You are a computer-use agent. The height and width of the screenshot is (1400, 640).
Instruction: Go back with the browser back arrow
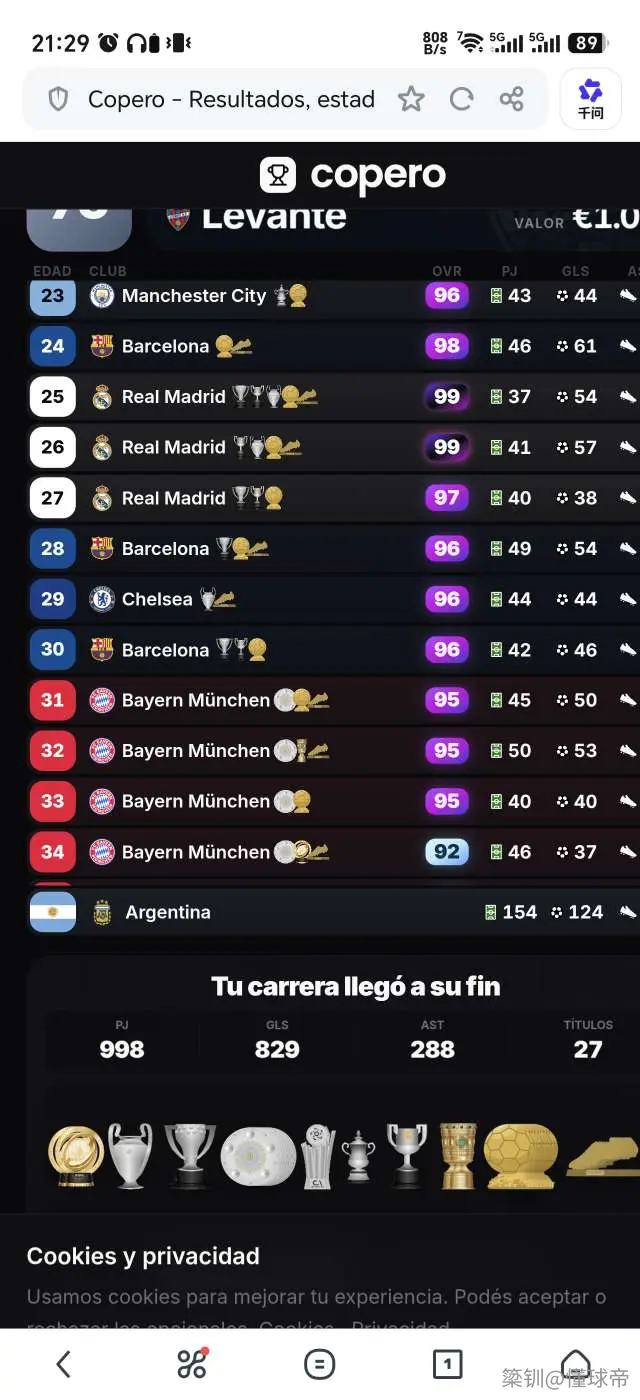(x=63, y=1364)
